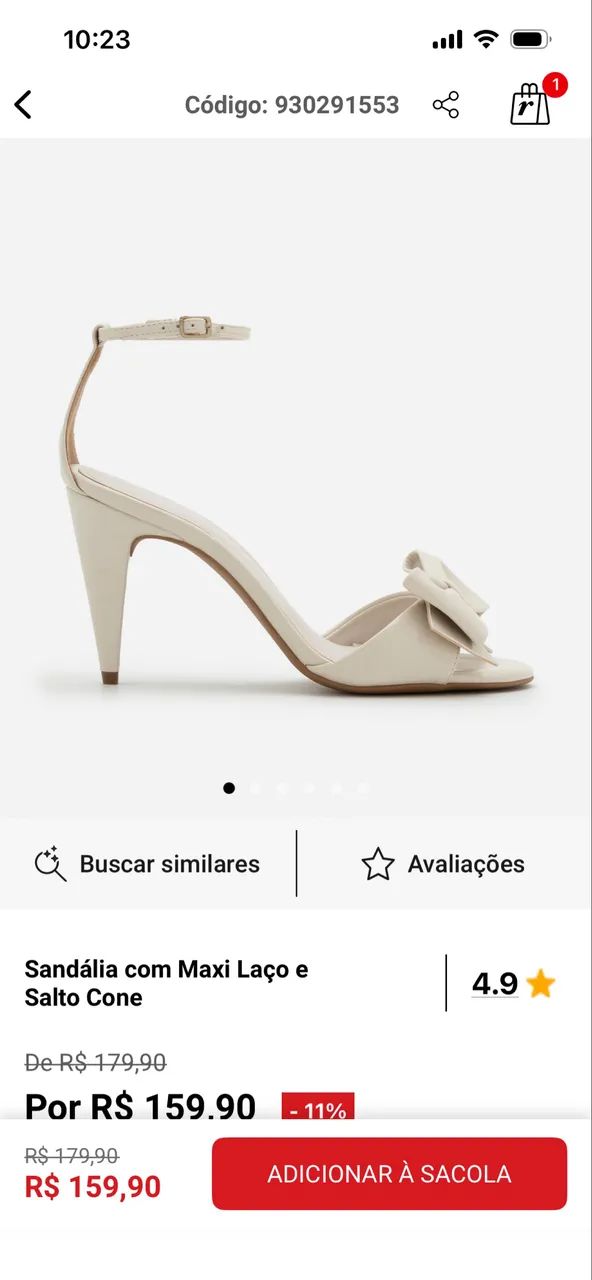Open the shopping bag with 1 item
The image size is (592, 1280).
[x=532, y=102]
